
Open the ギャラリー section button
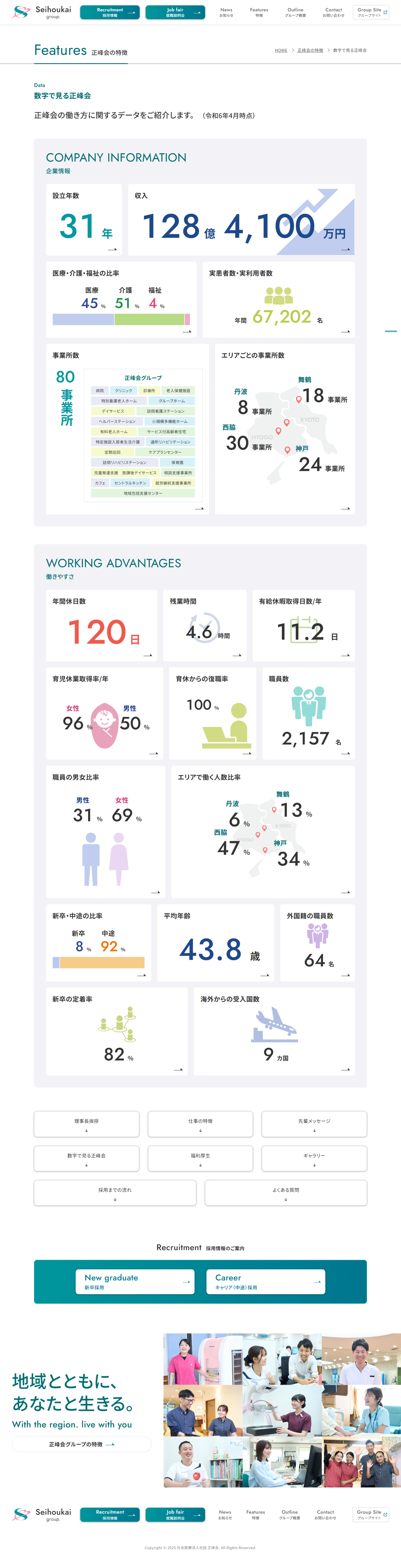coord(314,1158)
